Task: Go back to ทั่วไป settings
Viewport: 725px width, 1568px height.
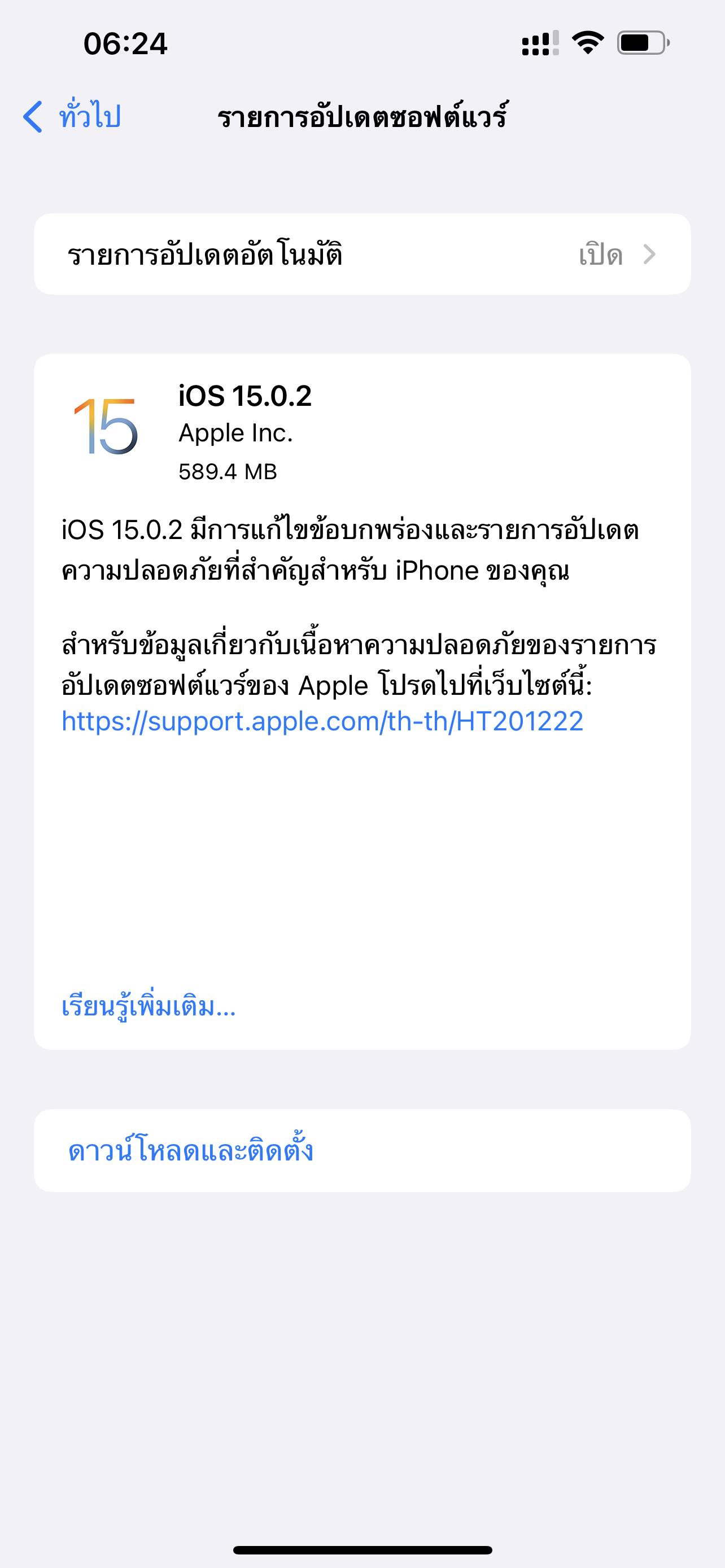Action: coord(73,116)
